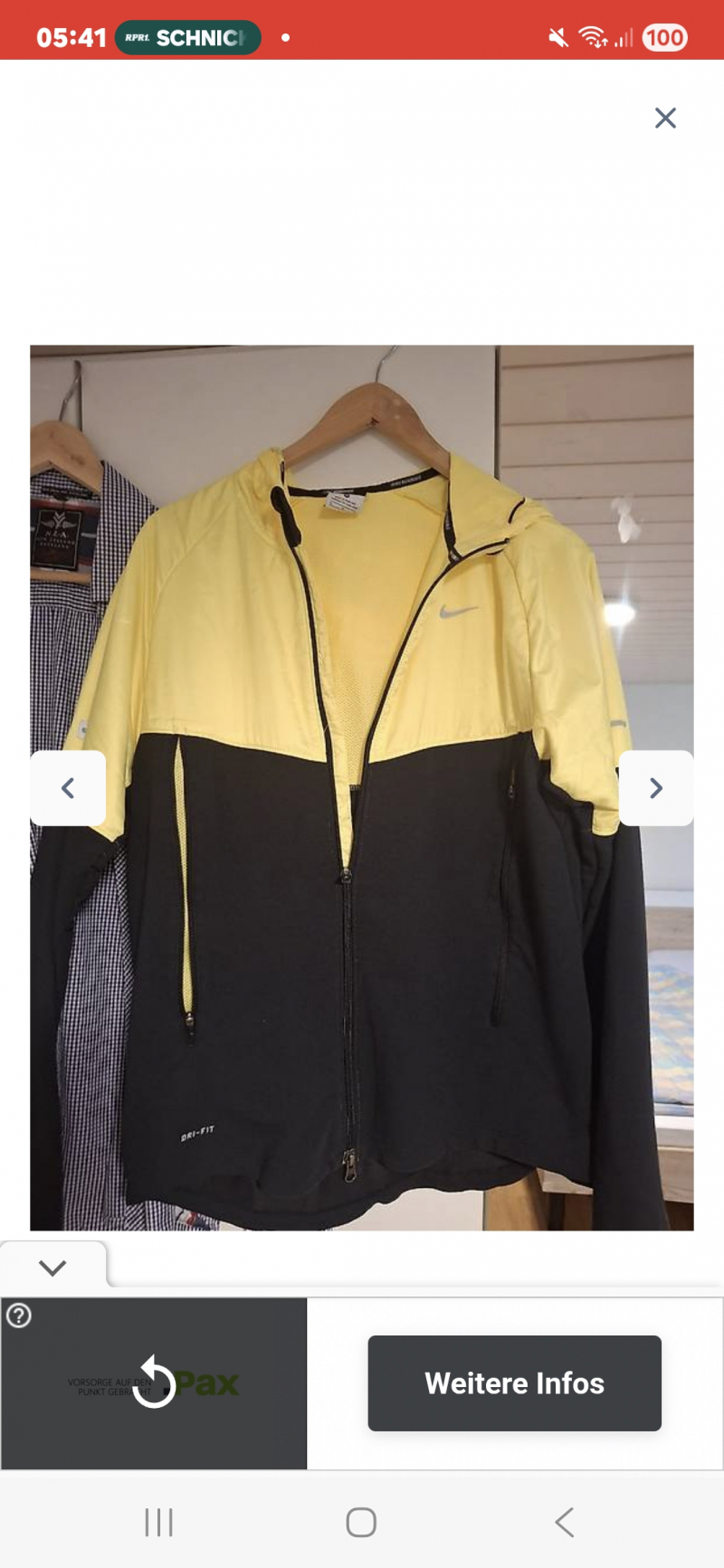The height and width of the screenshot is (1568, 724).
Task: Go to the next photo
Action: click(656, 788)
